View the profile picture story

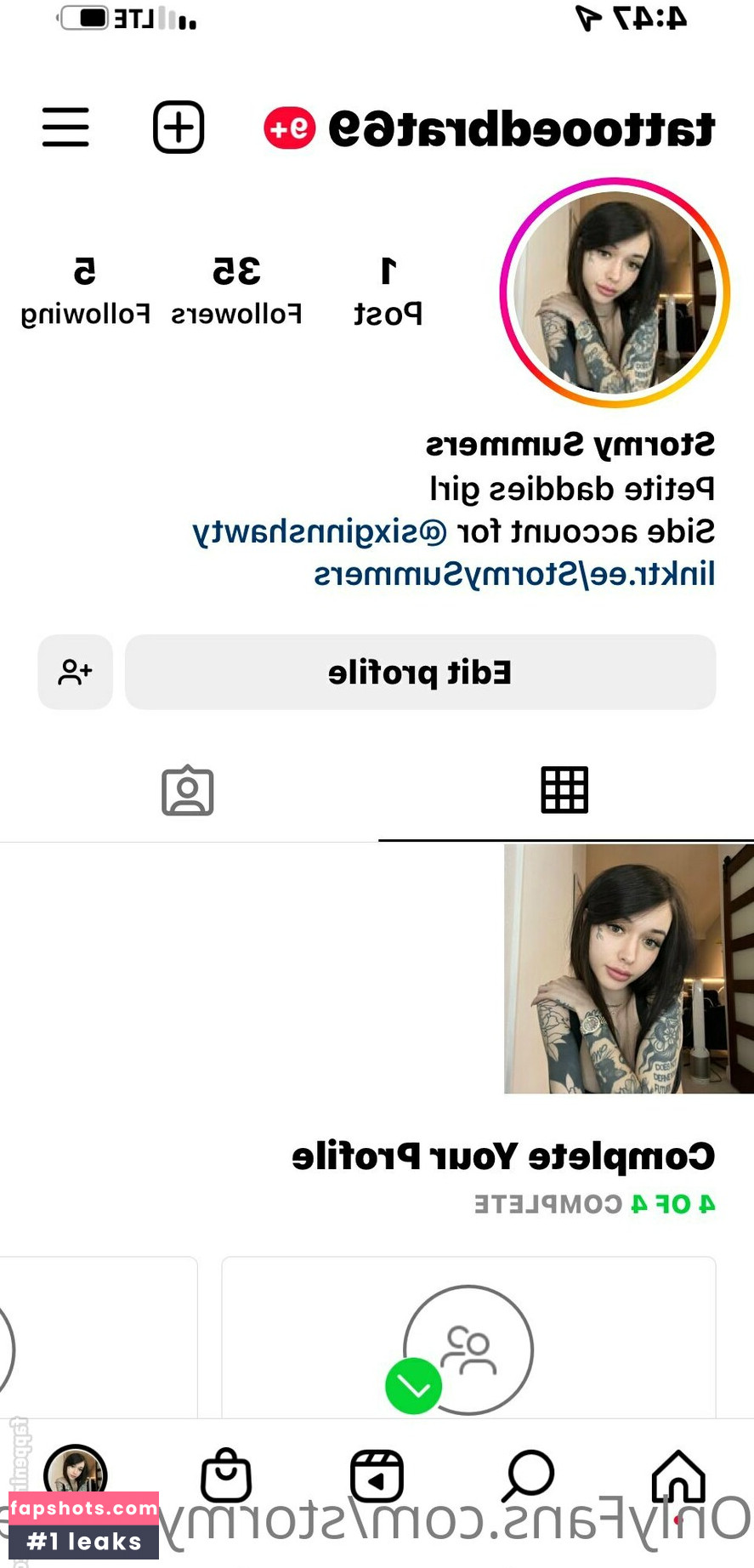(615, 293)
